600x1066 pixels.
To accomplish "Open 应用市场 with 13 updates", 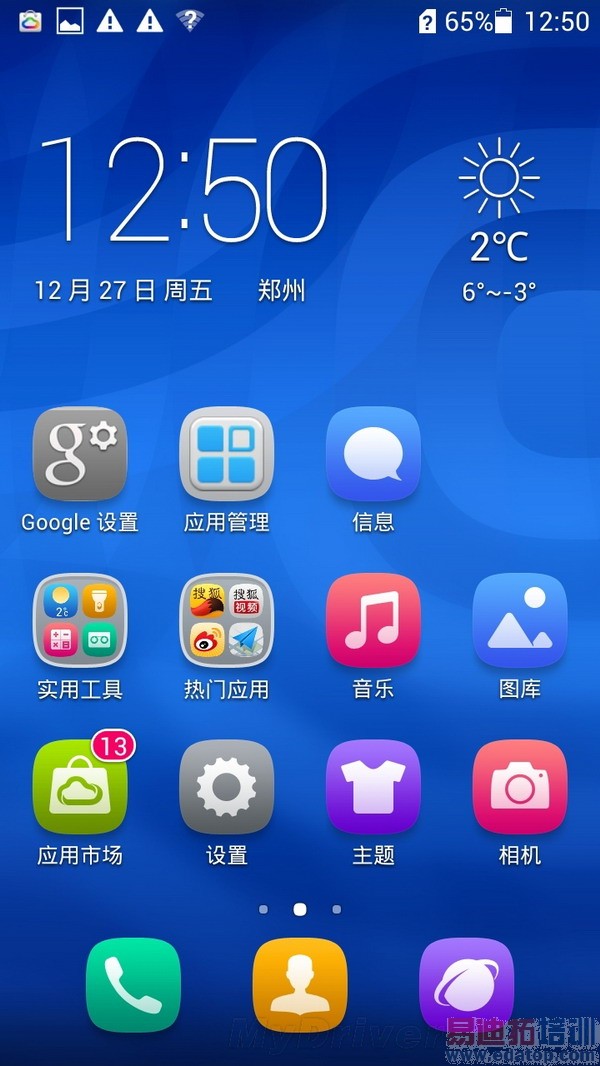I will pyautogui.click(x=80, y=788).
